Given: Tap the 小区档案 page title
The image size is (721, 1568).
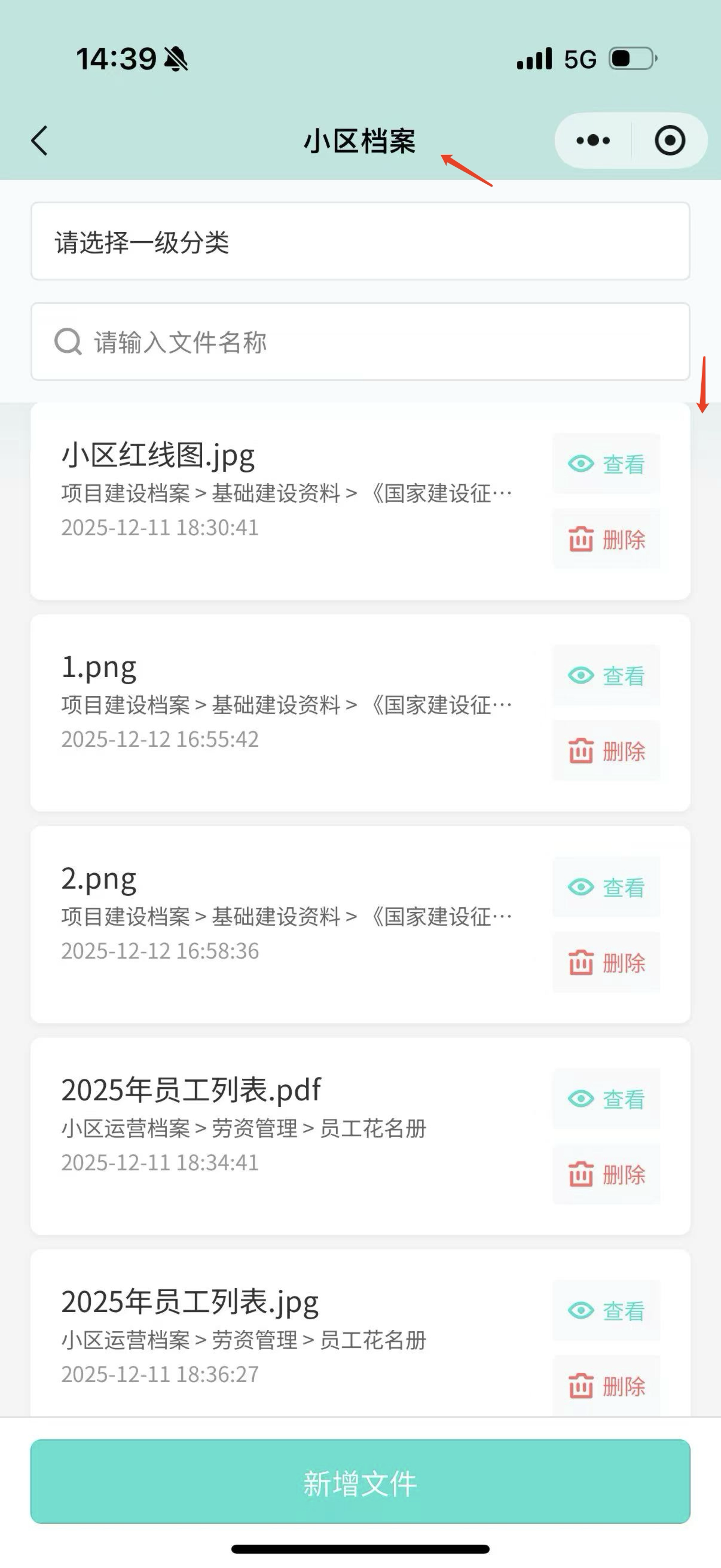Looking at the screenshot, I should [x=360, y=140].
